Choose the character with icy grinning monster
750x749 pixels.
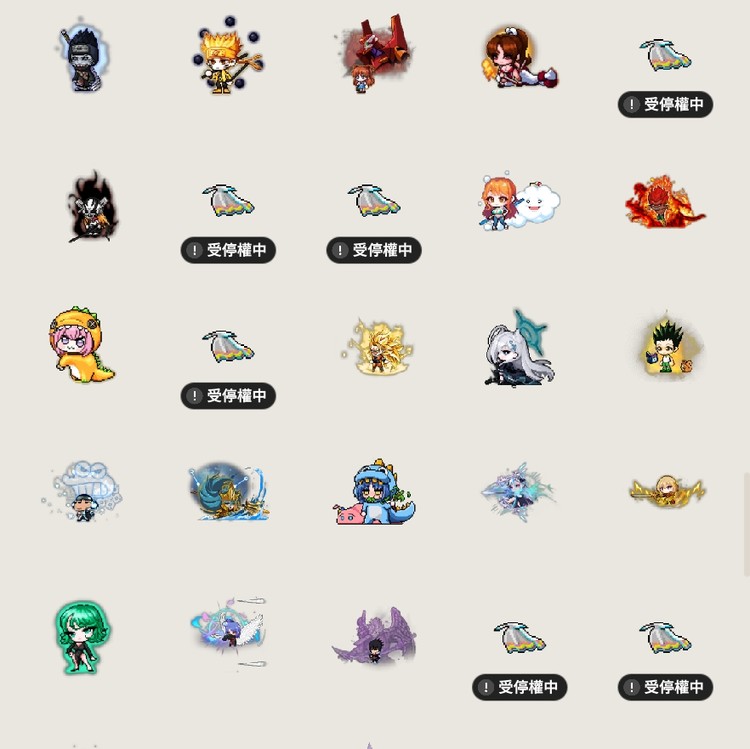(82, 490)
